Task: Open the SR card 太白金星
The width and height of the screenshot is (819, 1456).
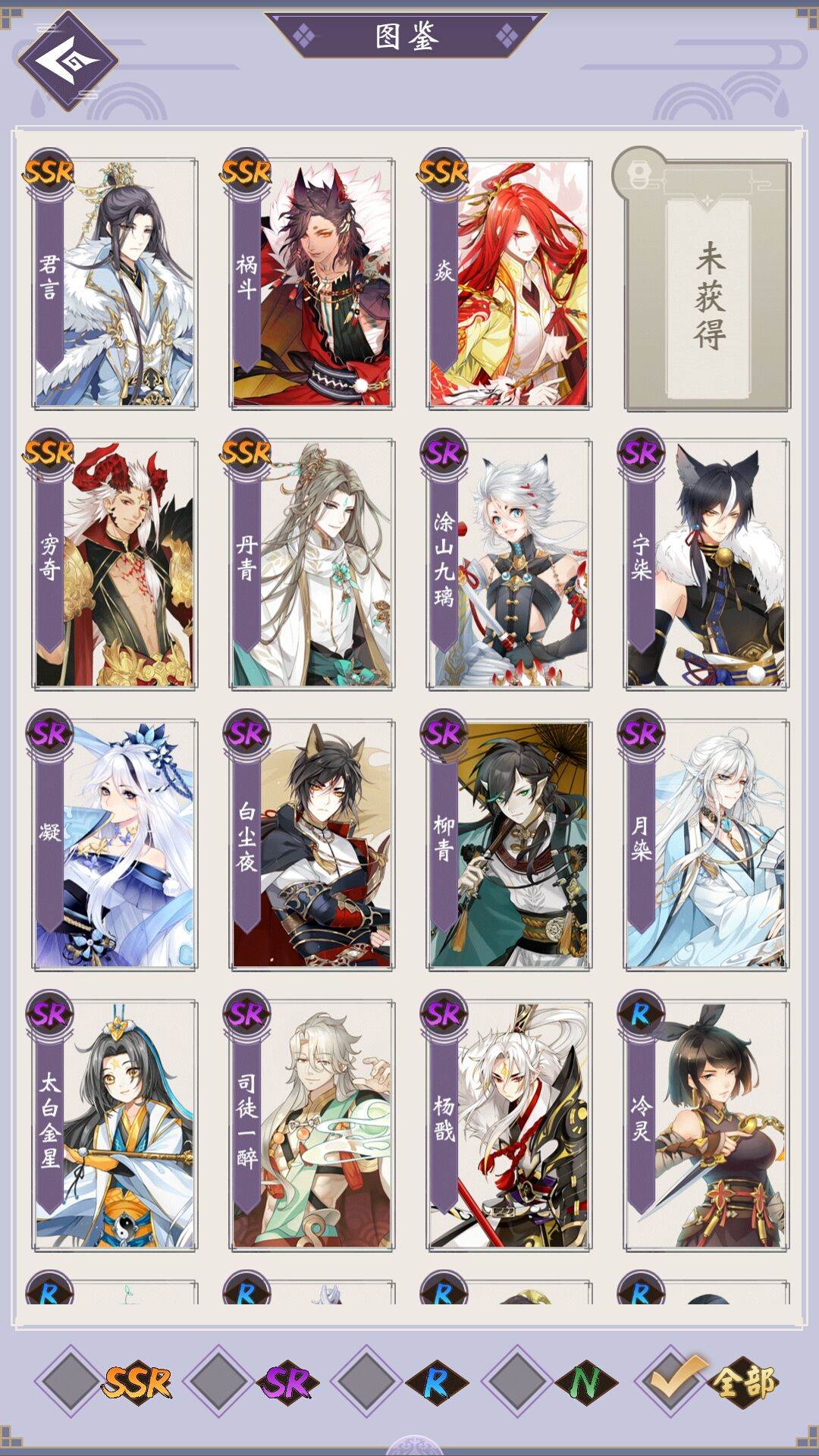Action: pos(114,1124)
